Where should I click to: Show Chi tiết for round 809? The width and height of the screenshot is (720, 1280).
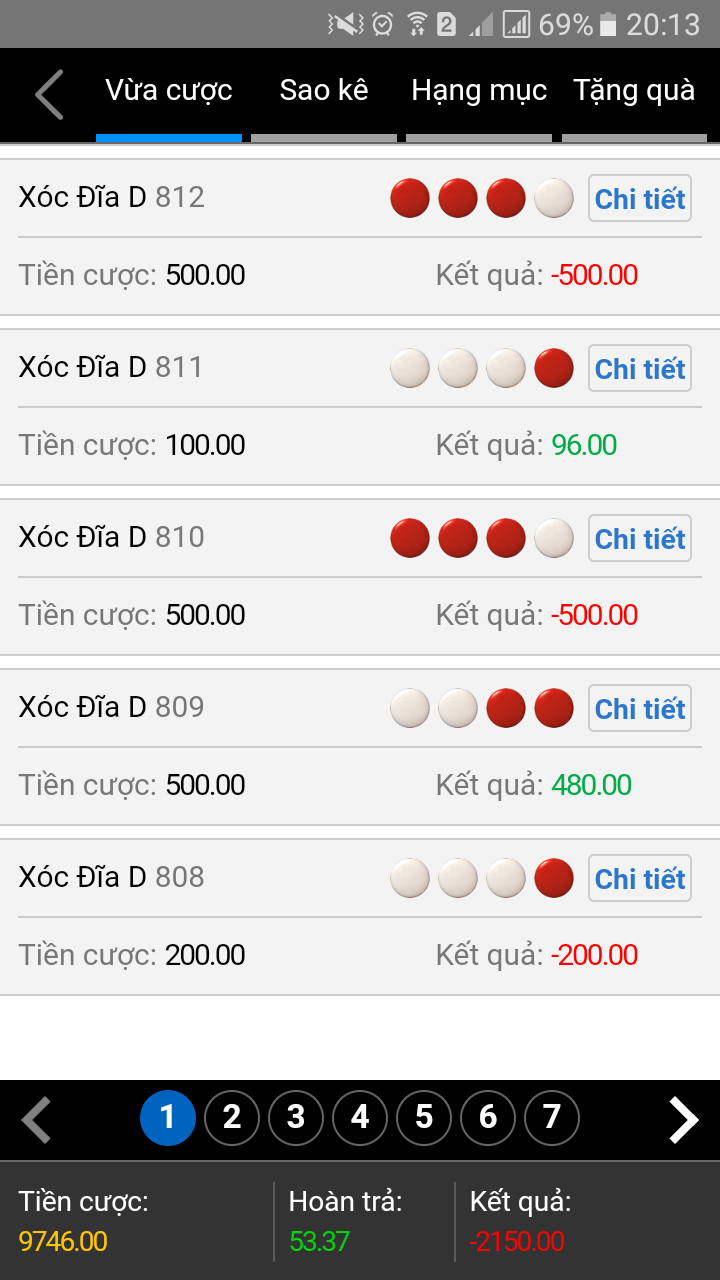640,708
